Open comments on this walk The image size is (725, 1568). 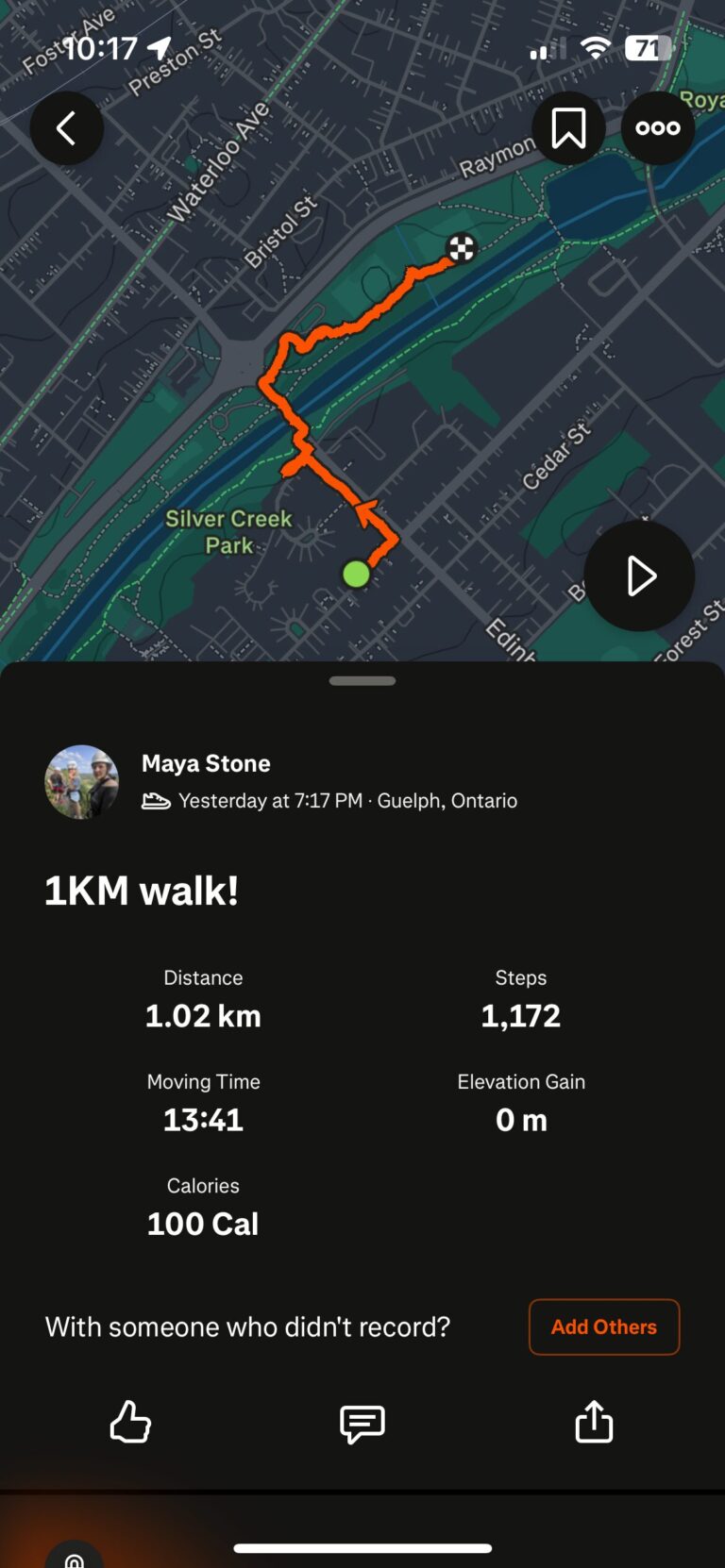click(362, 1423)
